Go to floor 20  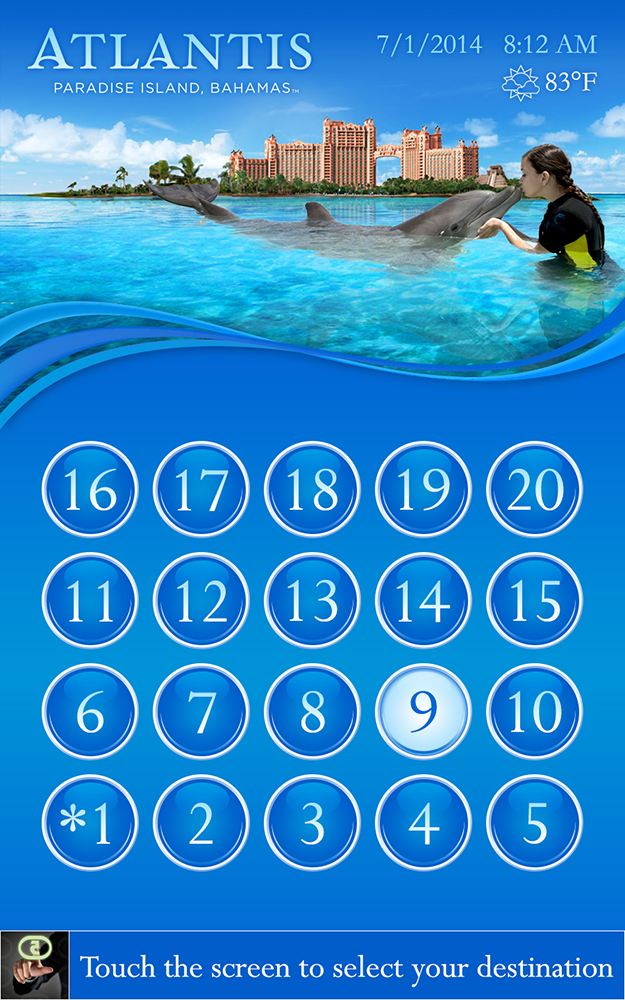534,489
